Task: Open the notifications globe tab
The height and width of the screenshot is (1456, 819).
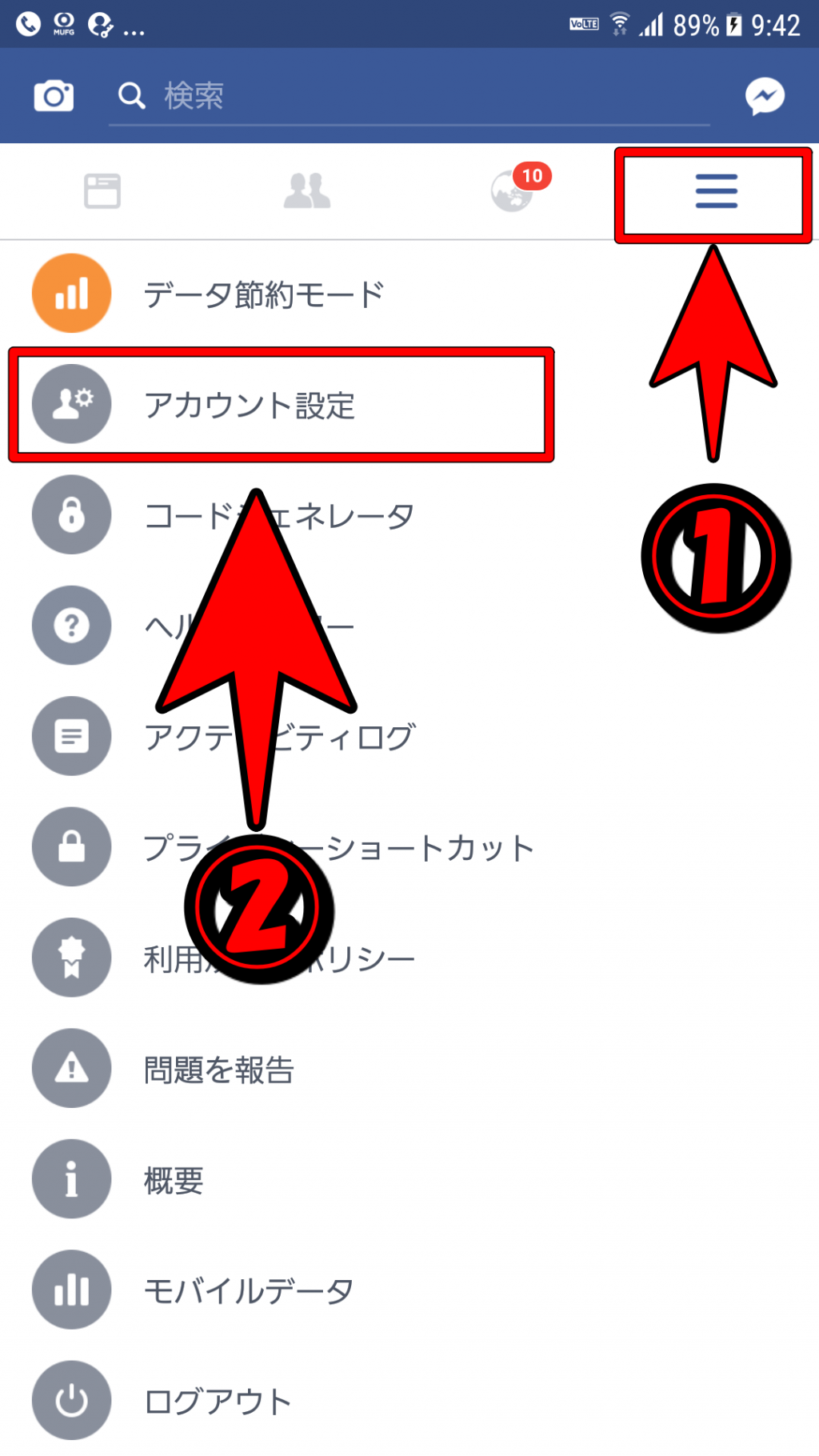Action: pos(513,191)
